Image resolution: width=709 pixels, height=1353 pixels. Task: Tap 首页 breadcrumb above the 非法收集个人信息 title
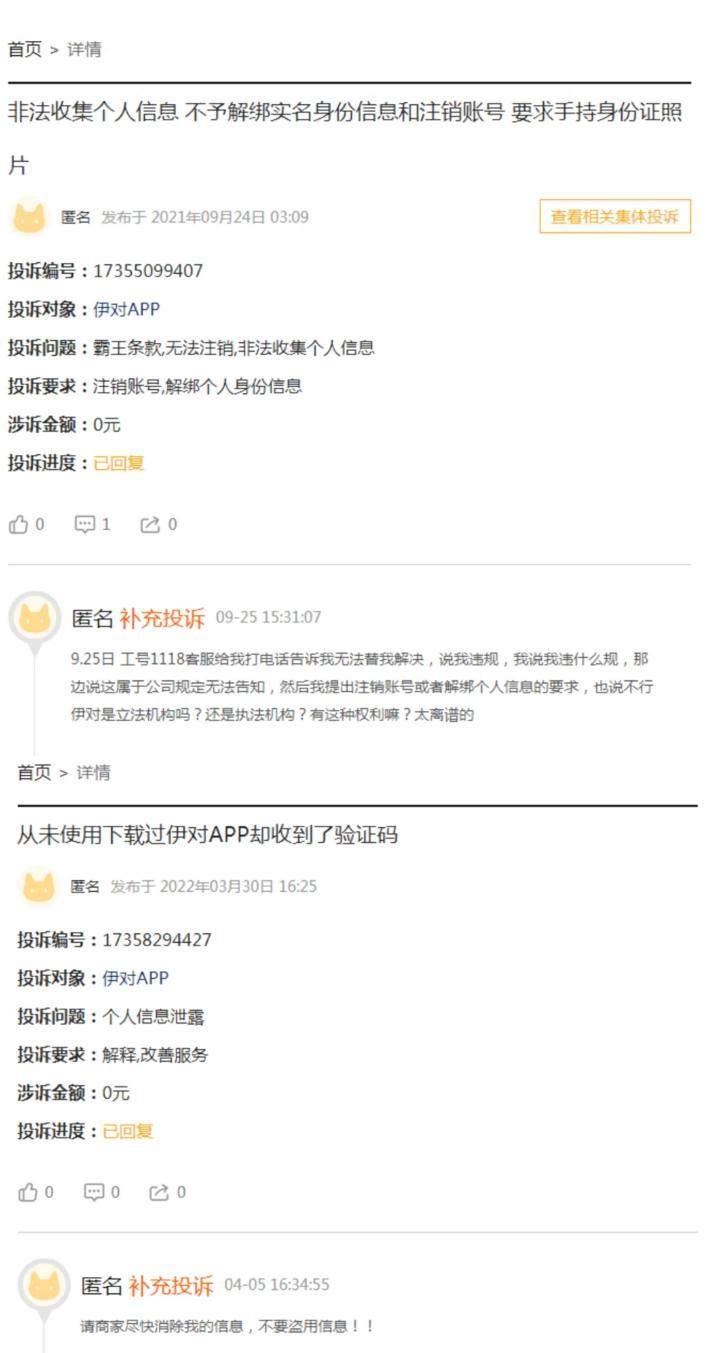pos(25,49)
